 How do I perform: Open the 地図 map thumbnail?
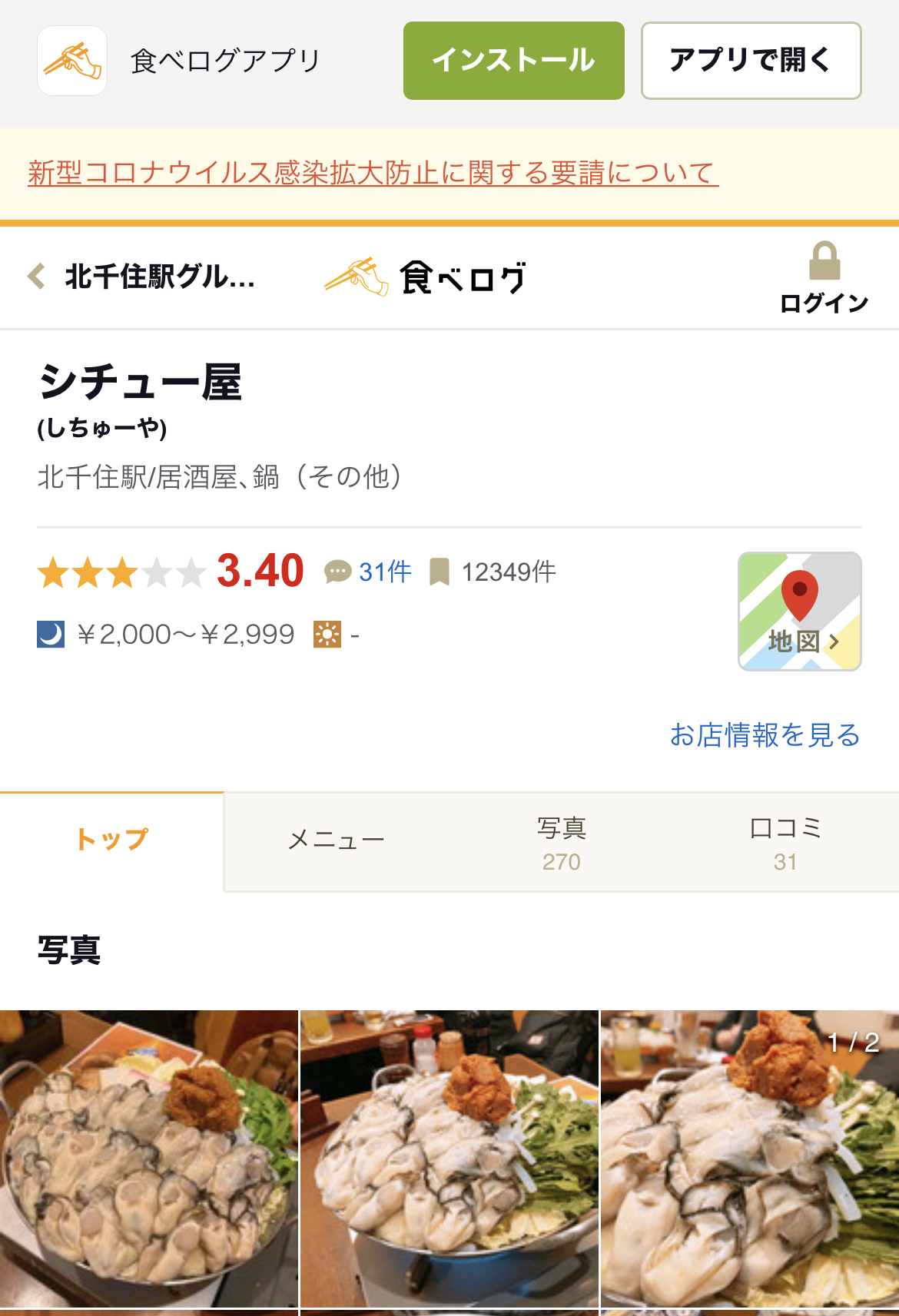[x=799, y=611]
